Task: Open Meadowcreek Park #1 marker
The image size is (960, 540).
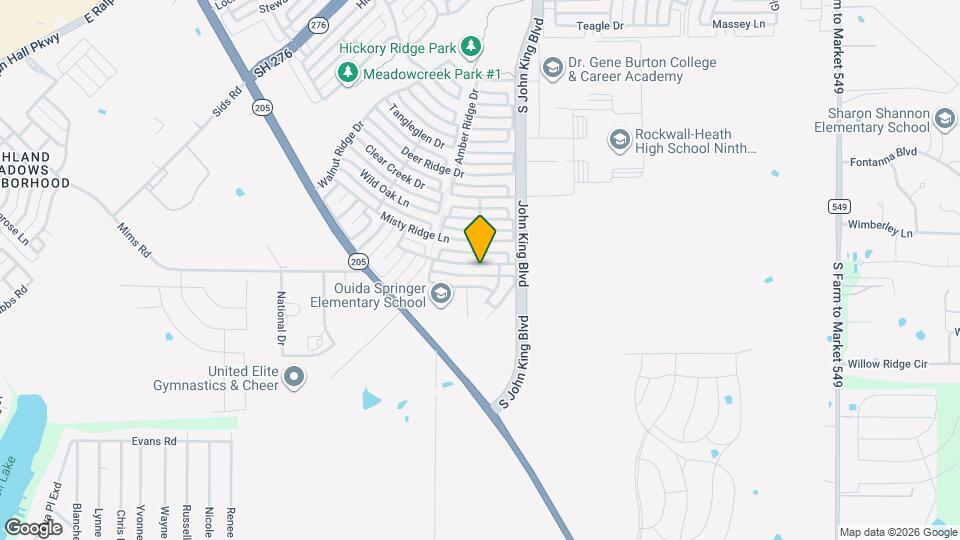Action: click(348, 73)
